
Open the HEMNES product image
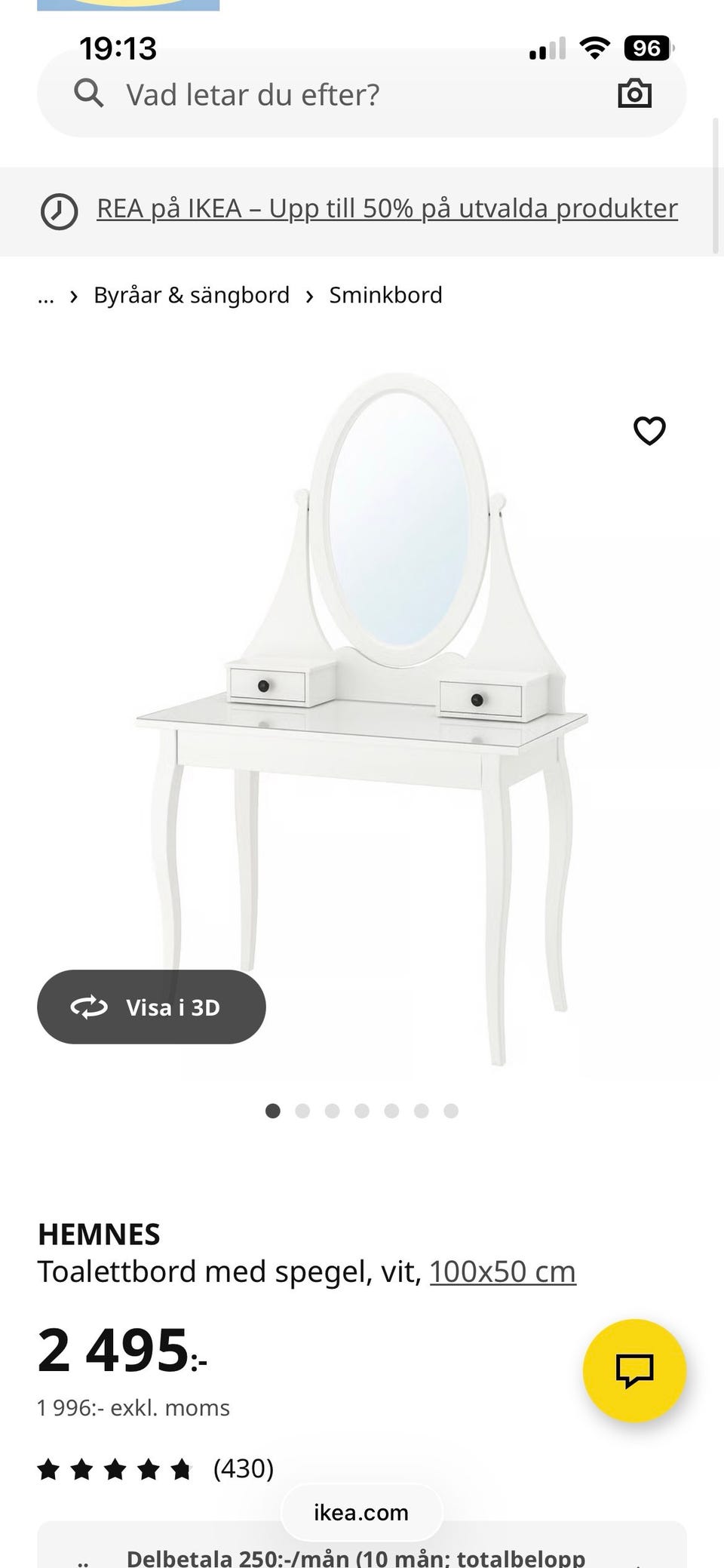pos(362,717)
